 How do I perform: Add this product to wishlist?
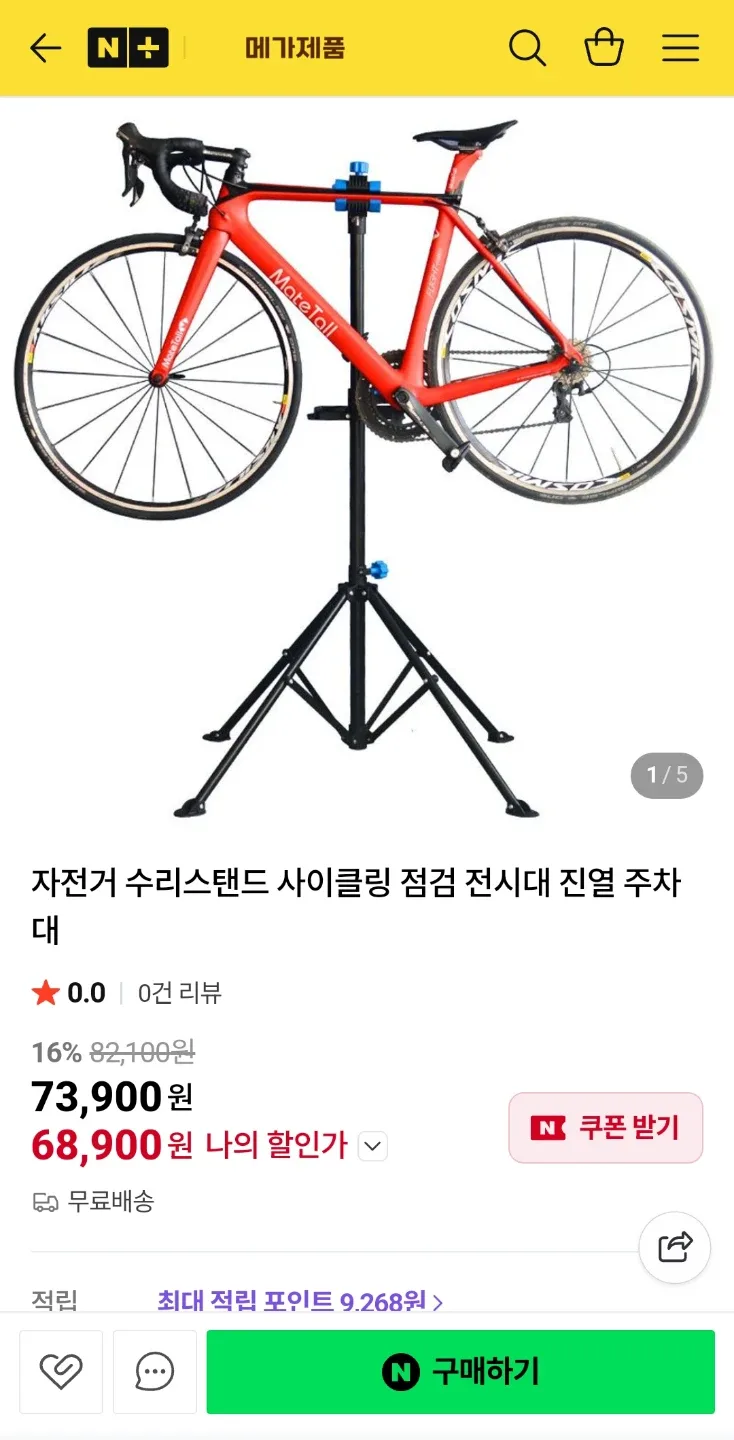61,1372
